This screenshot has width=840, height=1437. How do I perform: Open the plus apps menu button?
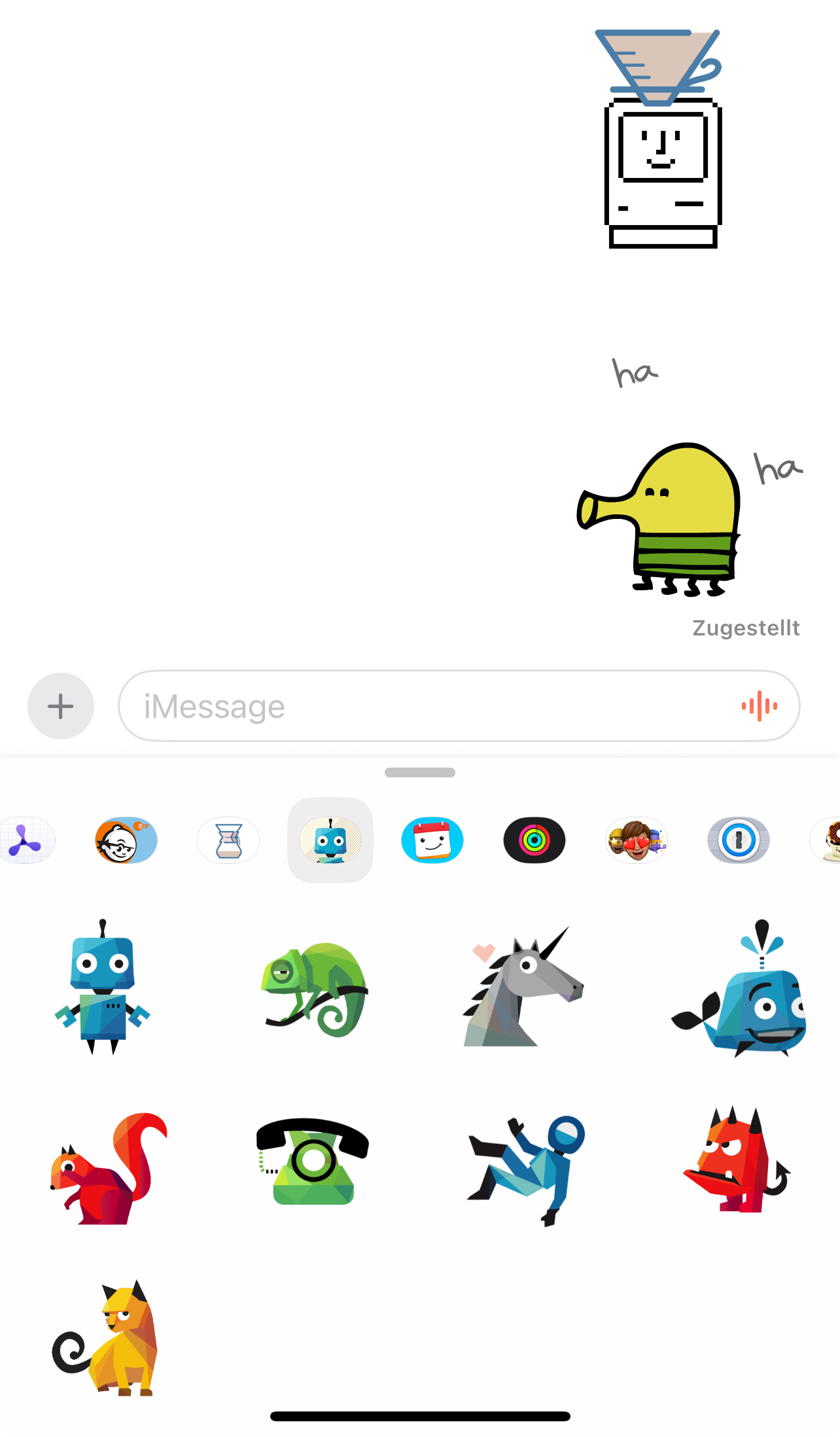tap(61, 706)
